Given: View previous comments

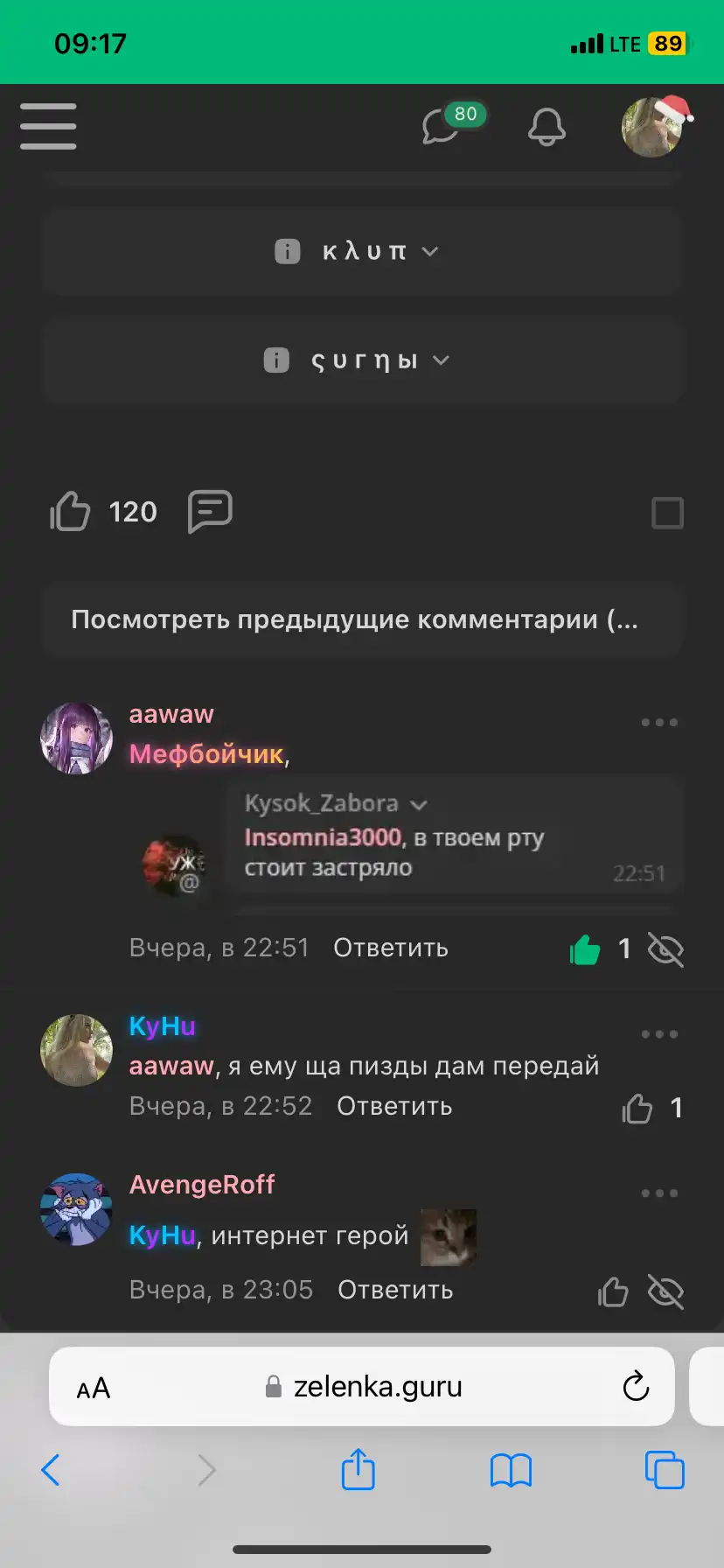Looking at the screenshot, I should pyautogui.click(x=362, y=619).
